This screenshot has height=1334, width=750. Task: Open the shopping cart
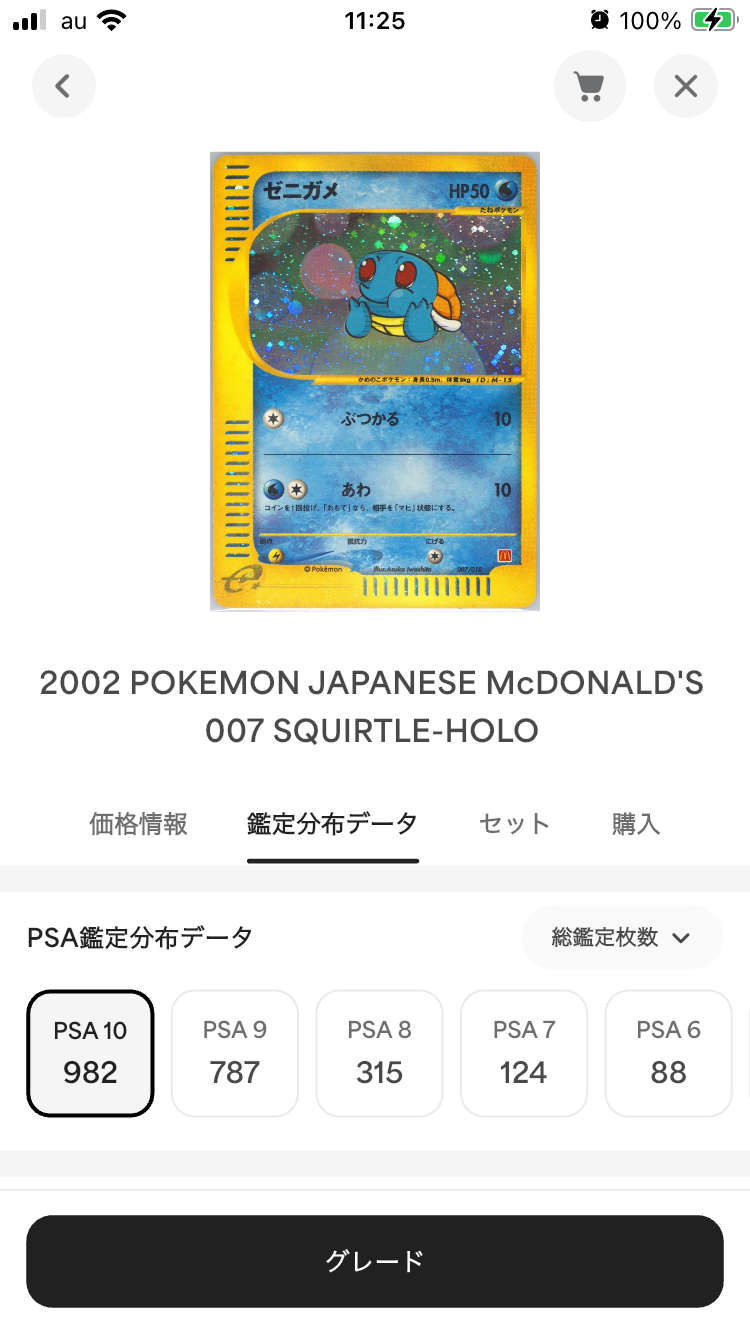tap(590, 86)
